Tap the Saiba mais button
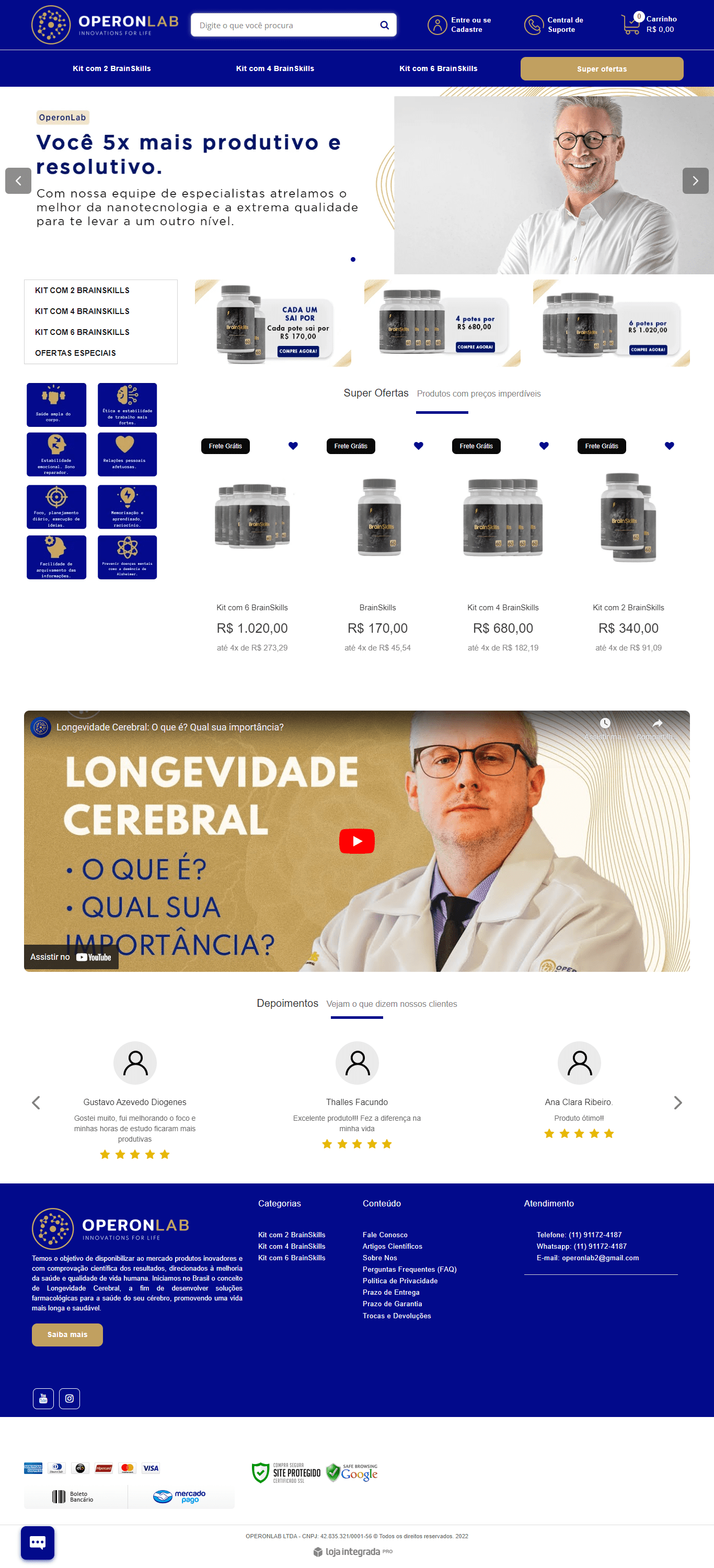 (x=67, y=1334)
